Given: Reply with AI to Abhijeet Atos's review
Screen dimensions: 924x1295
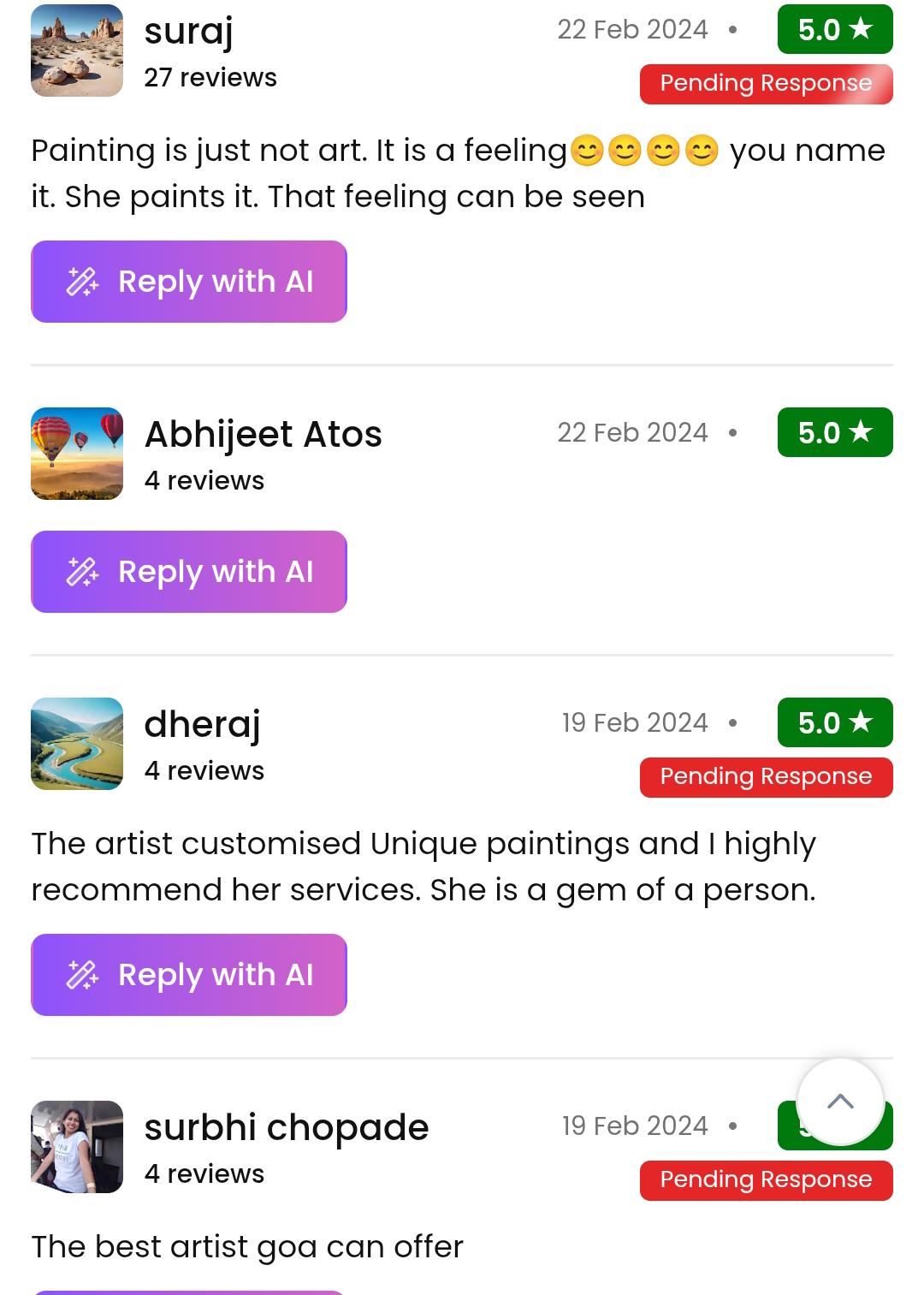Looking at the screenshot, I should (x=189, y=572).
